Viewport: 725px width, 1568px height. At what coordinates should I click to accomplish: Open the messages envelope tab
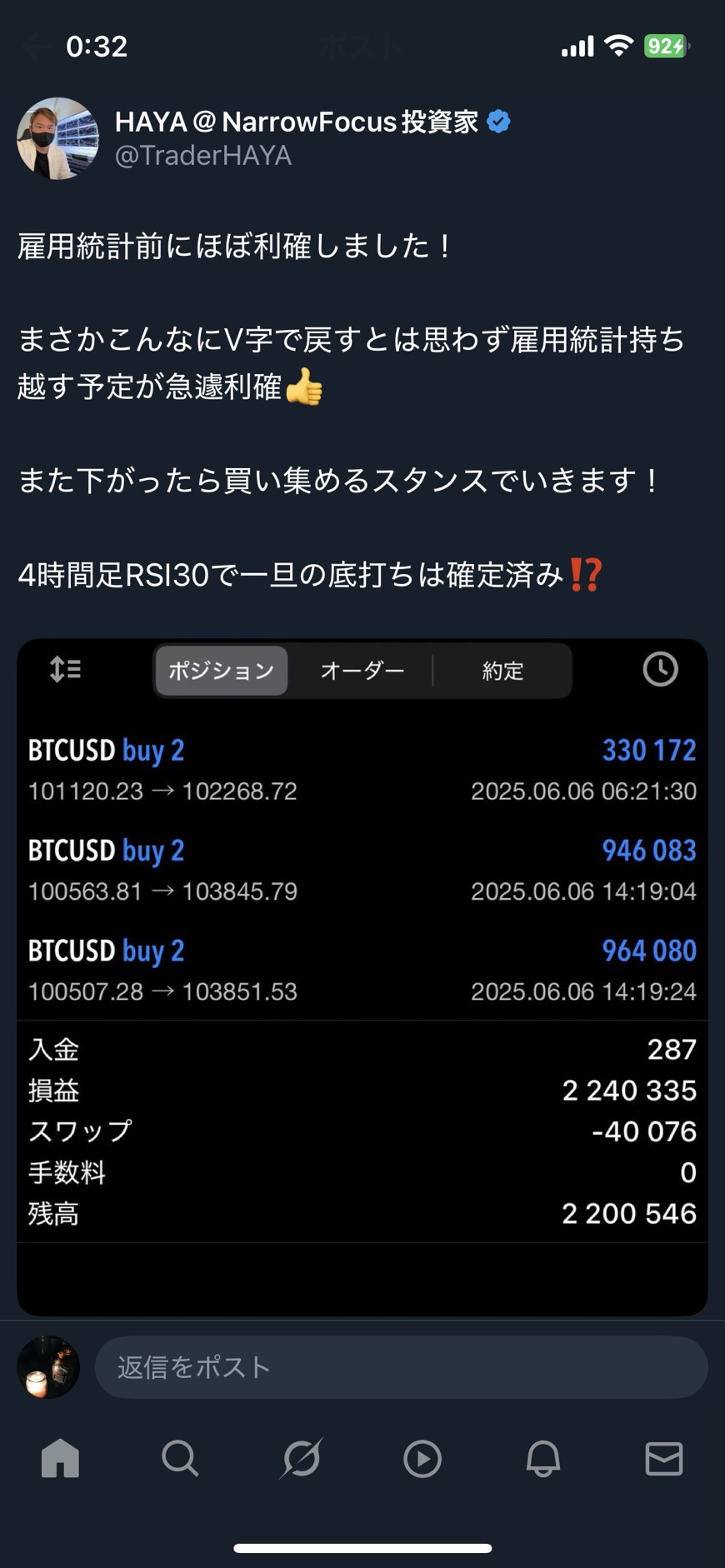click(664, 1459)
